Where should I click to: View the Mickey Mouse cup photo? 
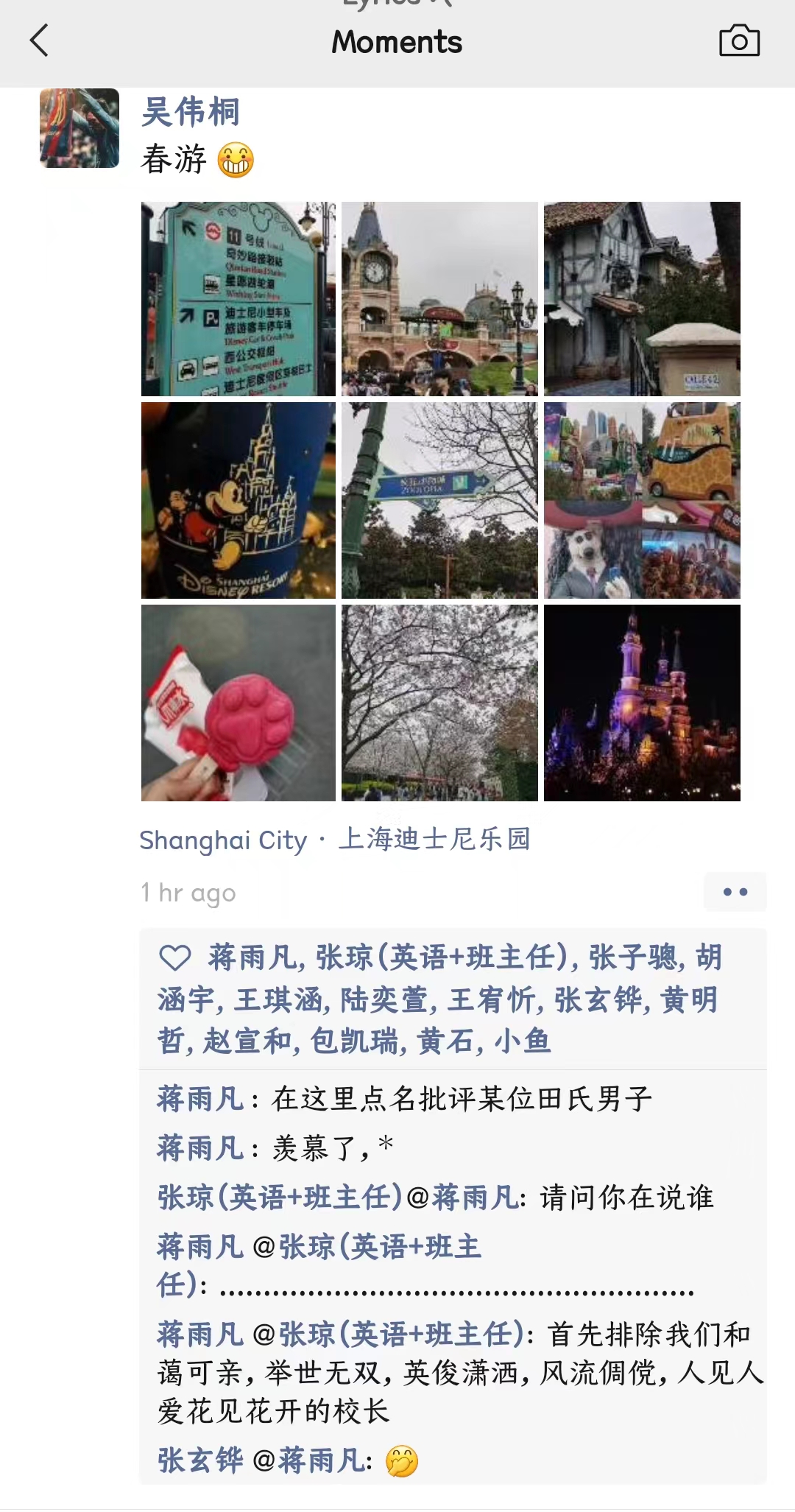pos(239,500)
